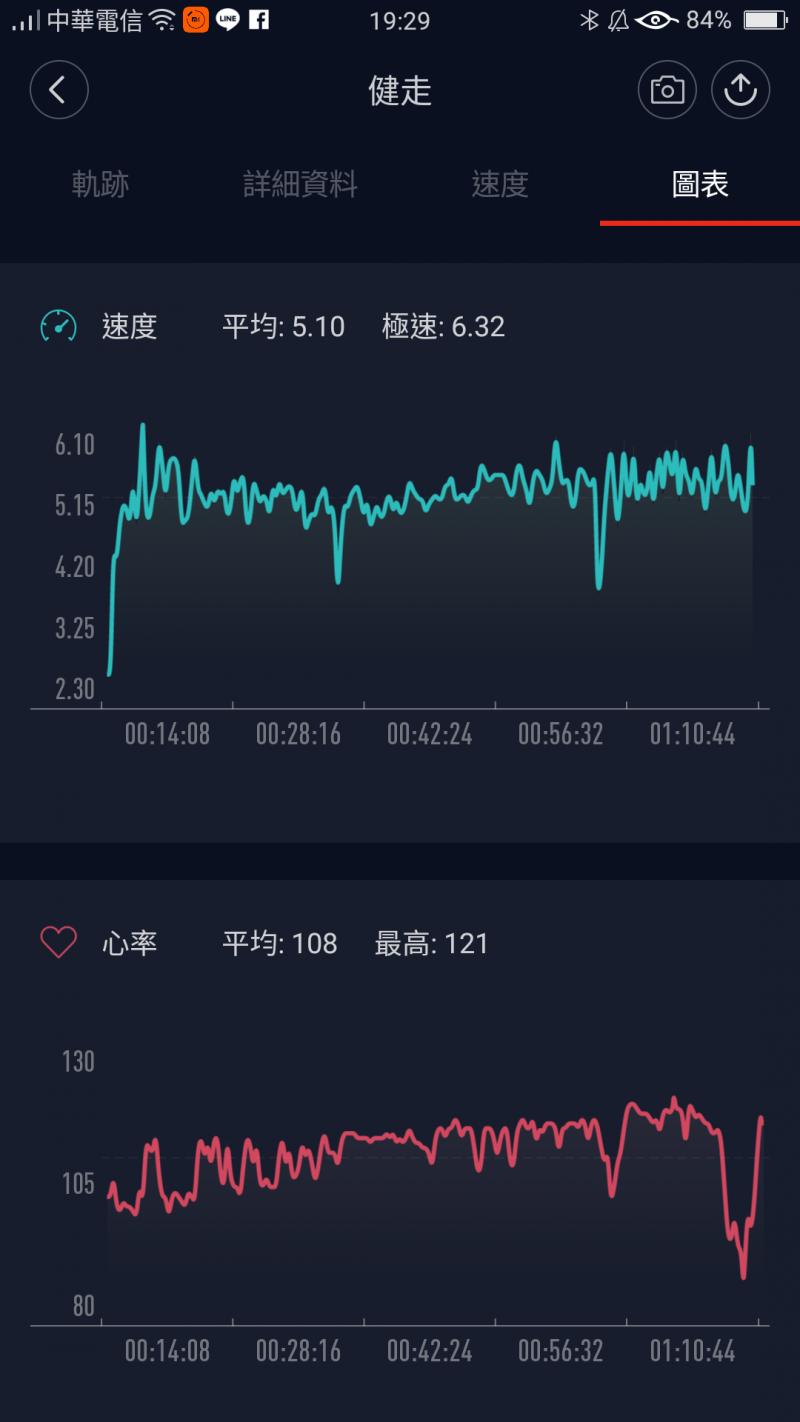Viewport: 800px width, 1422px height.
Task: Switch to the 軌跡 tab
Action: pyautogui.click(x=100, y=184)
